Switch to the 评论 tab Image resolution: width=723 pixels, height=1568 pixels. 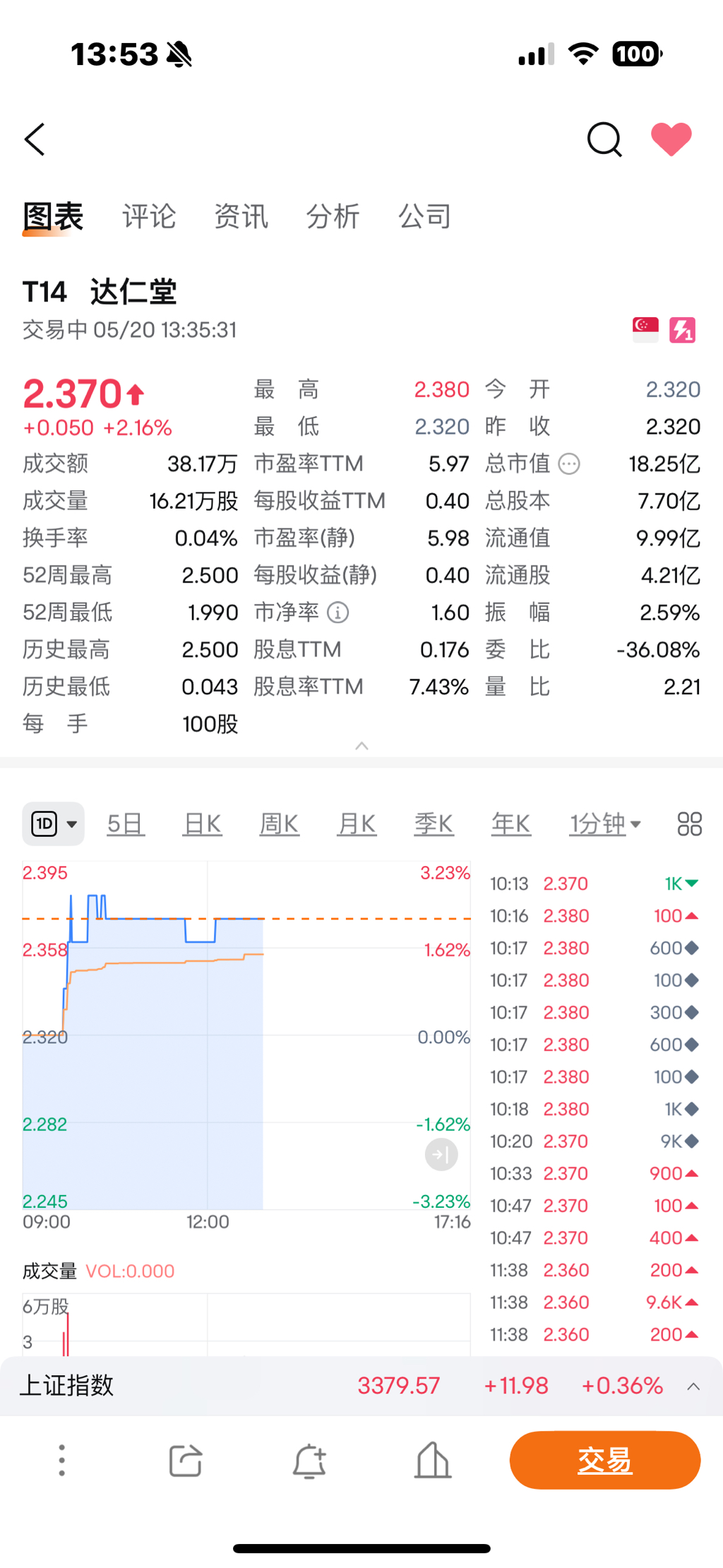149,216
